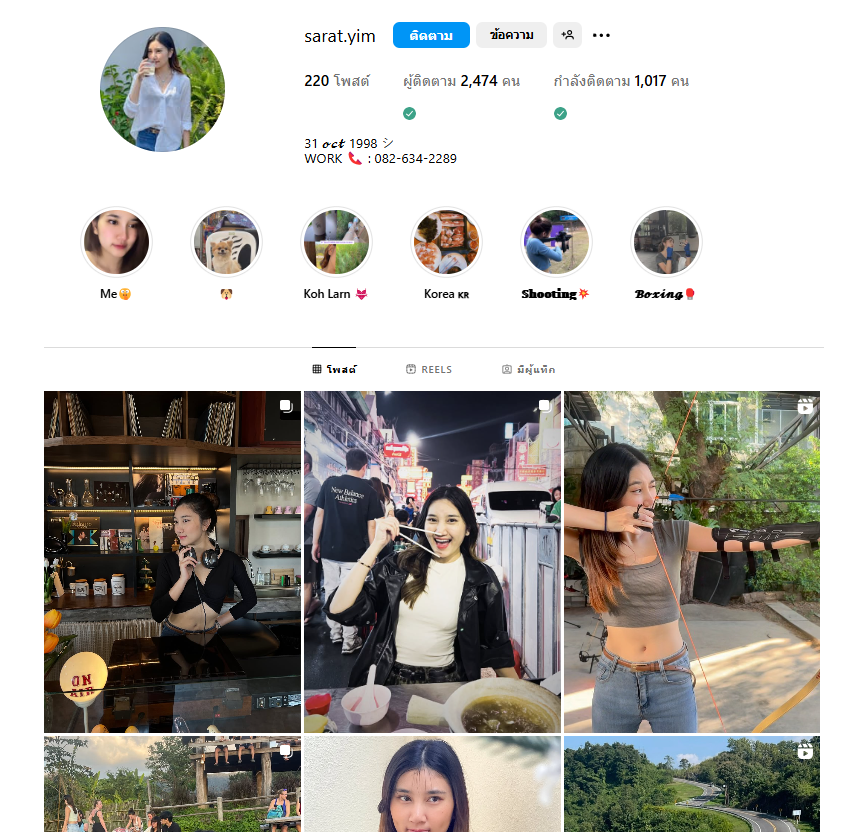
Task: Tap the blue ติดตาม follow button
Action: (431, 35)
